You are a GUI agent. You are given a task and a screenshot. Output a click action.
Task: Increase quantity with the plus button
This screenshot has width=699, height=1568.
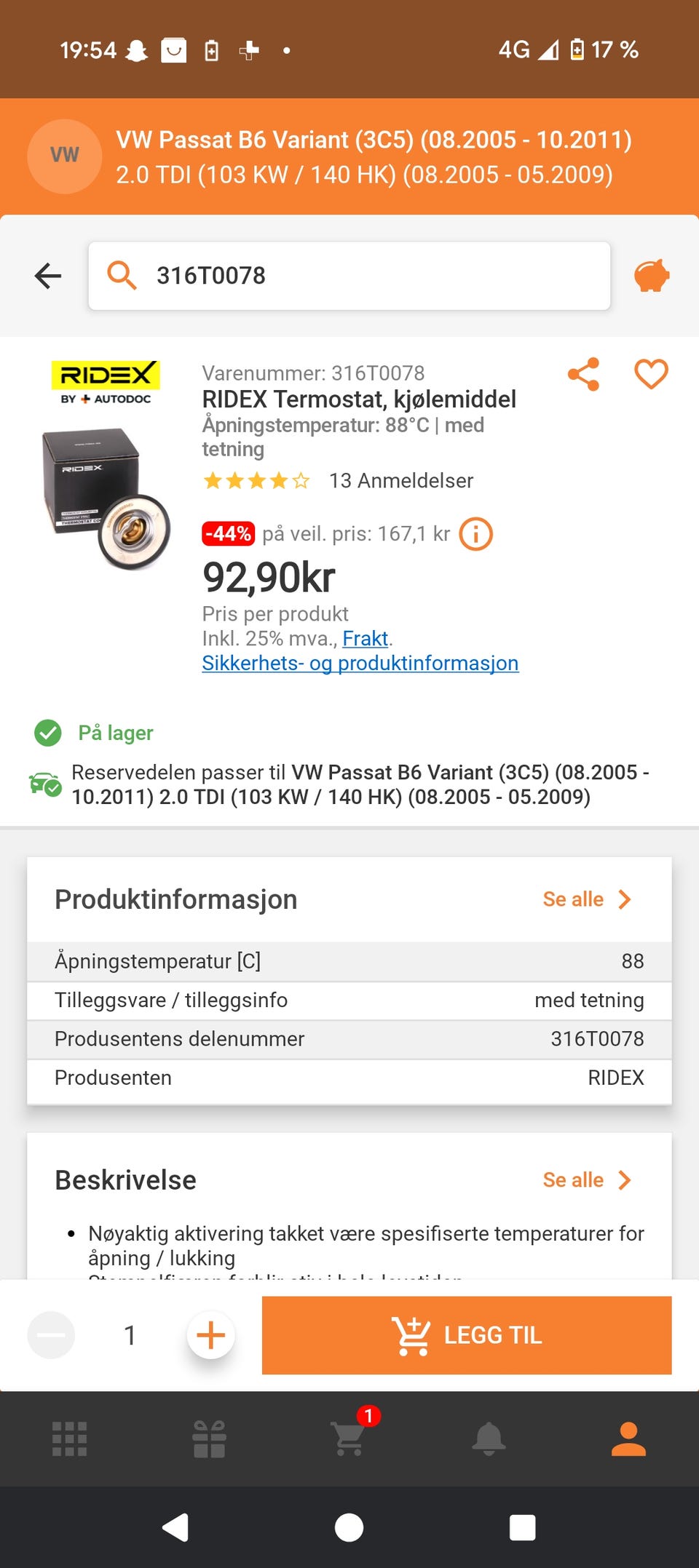click(x=210, y=1335)
